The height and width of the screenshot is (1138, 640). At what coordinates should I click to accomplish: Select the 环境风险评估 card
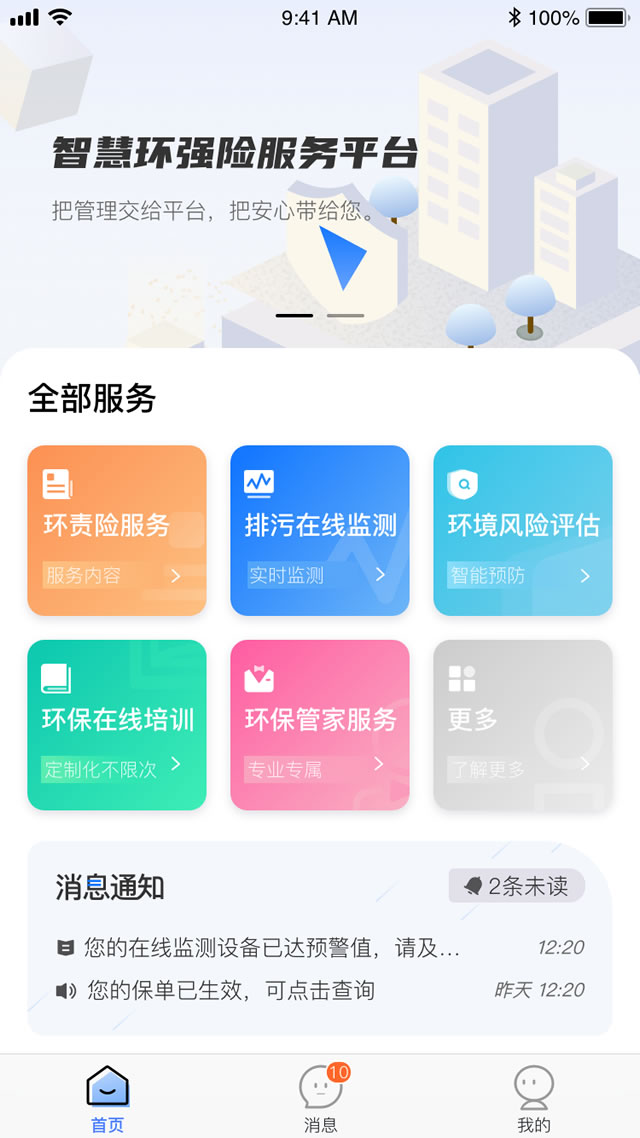pos(522,530)
